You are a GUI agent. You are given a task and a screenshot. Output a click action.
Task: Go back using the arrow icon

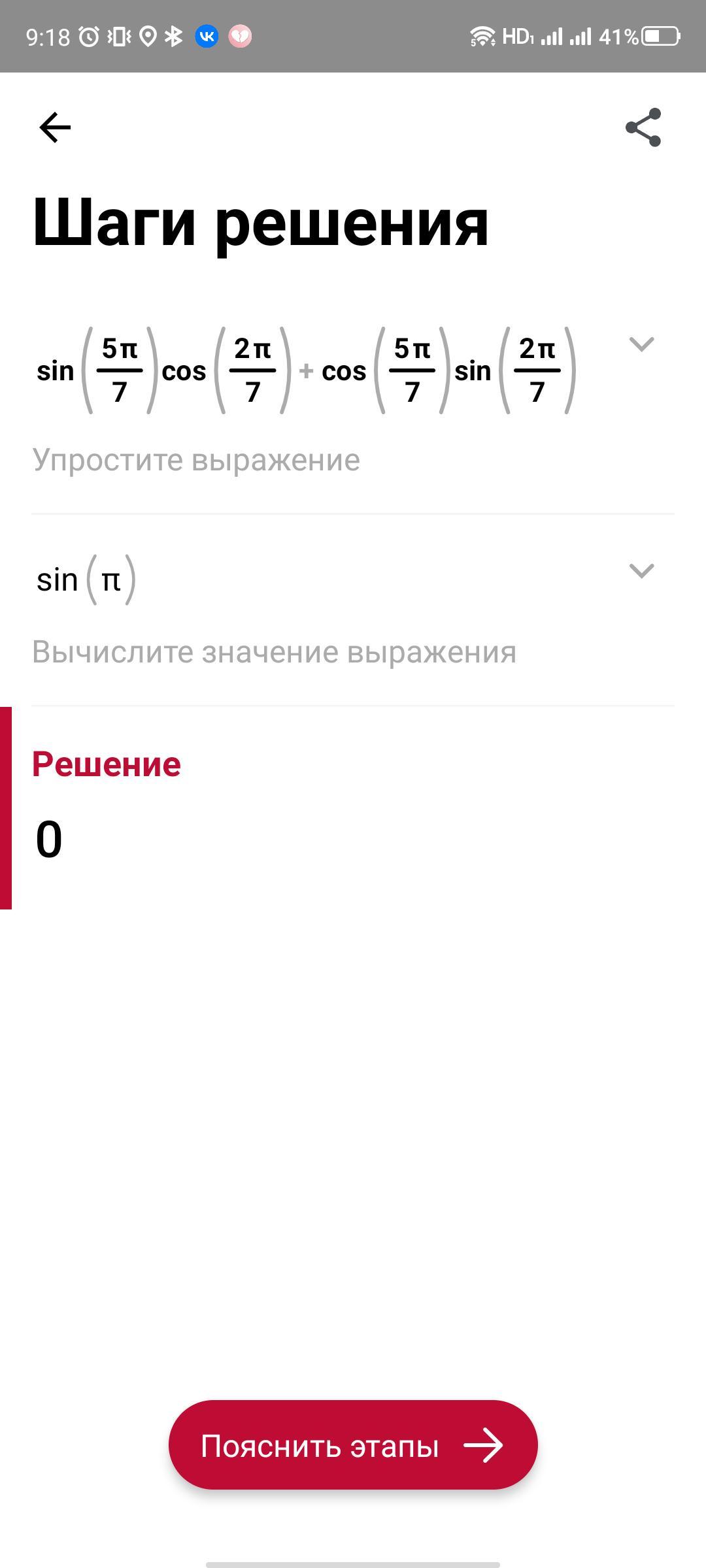point(55,127)
